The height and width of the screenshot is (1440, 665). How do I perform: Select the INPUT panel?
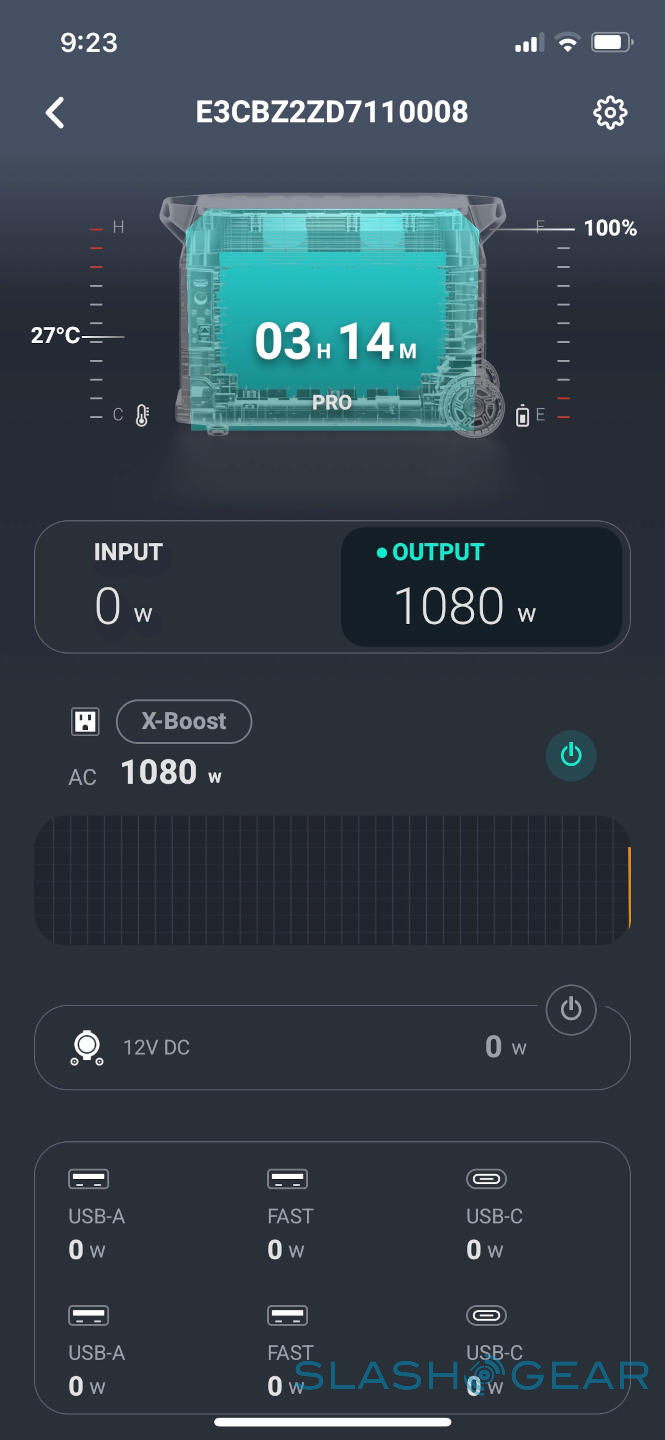(185, 587)
